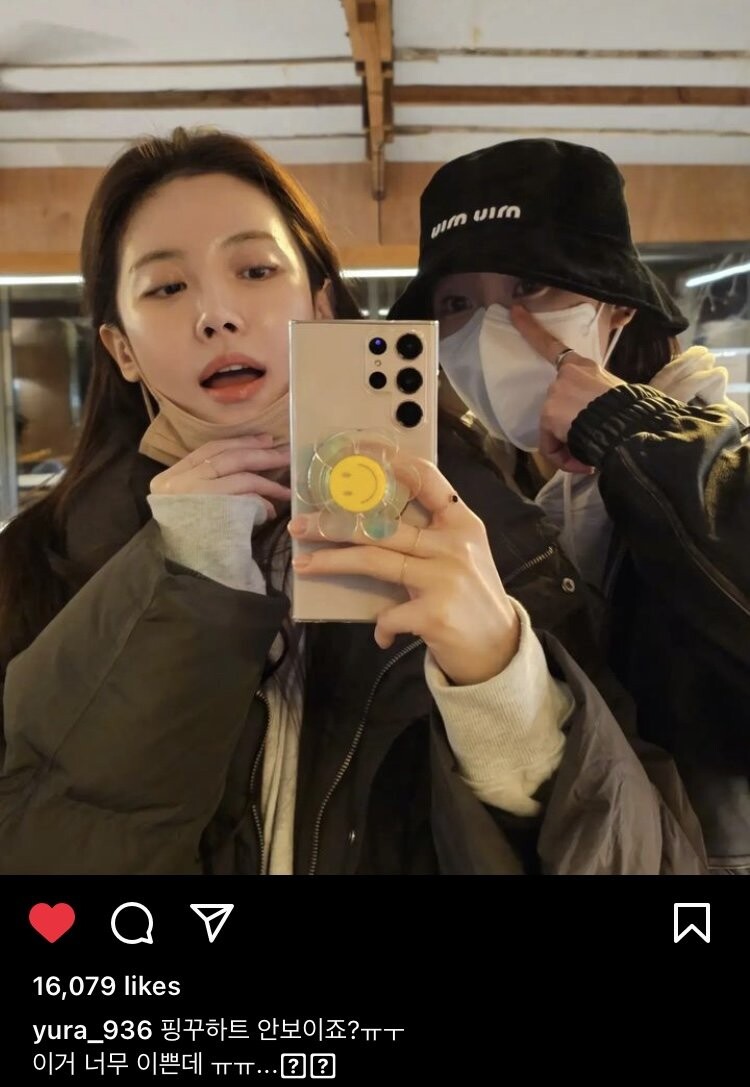This screenshot has height=1087, width=750.
Task: Tap the mirror selfie post image
Action: pos(375,437)
